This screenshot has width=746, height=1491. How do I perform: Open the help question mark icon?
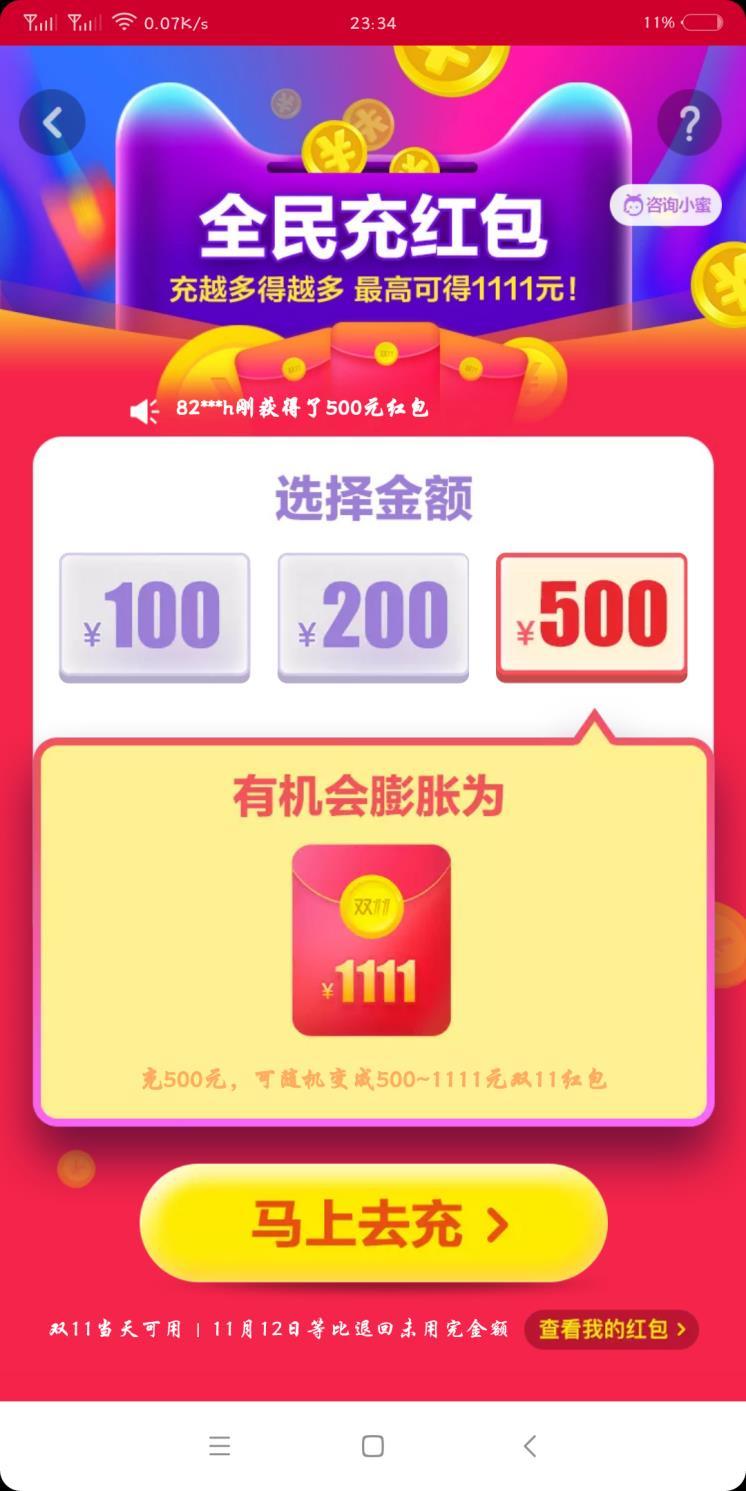coord(689,122)
